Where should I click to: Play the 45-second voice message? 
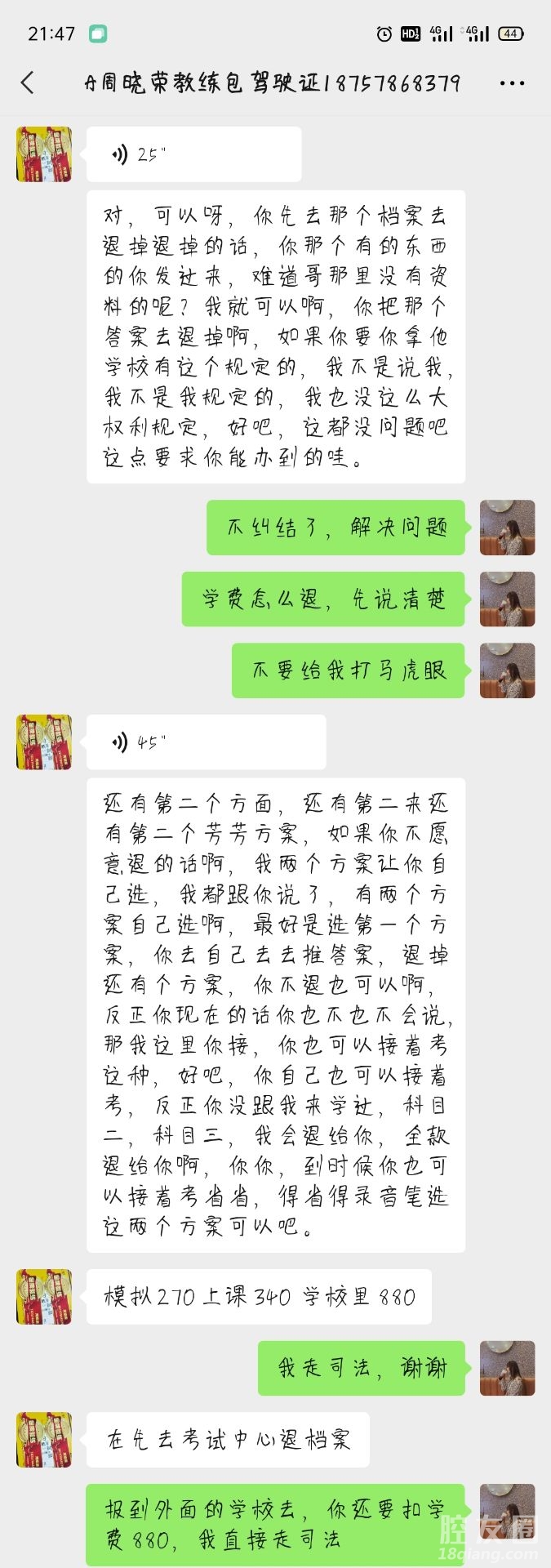point(206,742)
